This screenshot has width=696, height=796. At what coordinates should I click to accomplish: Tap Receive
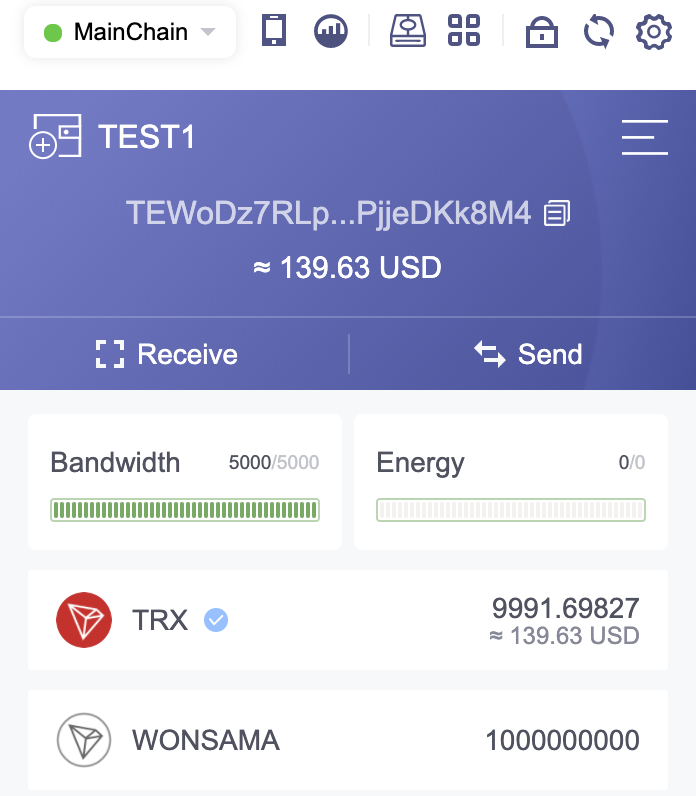click(x=168, y=354)
